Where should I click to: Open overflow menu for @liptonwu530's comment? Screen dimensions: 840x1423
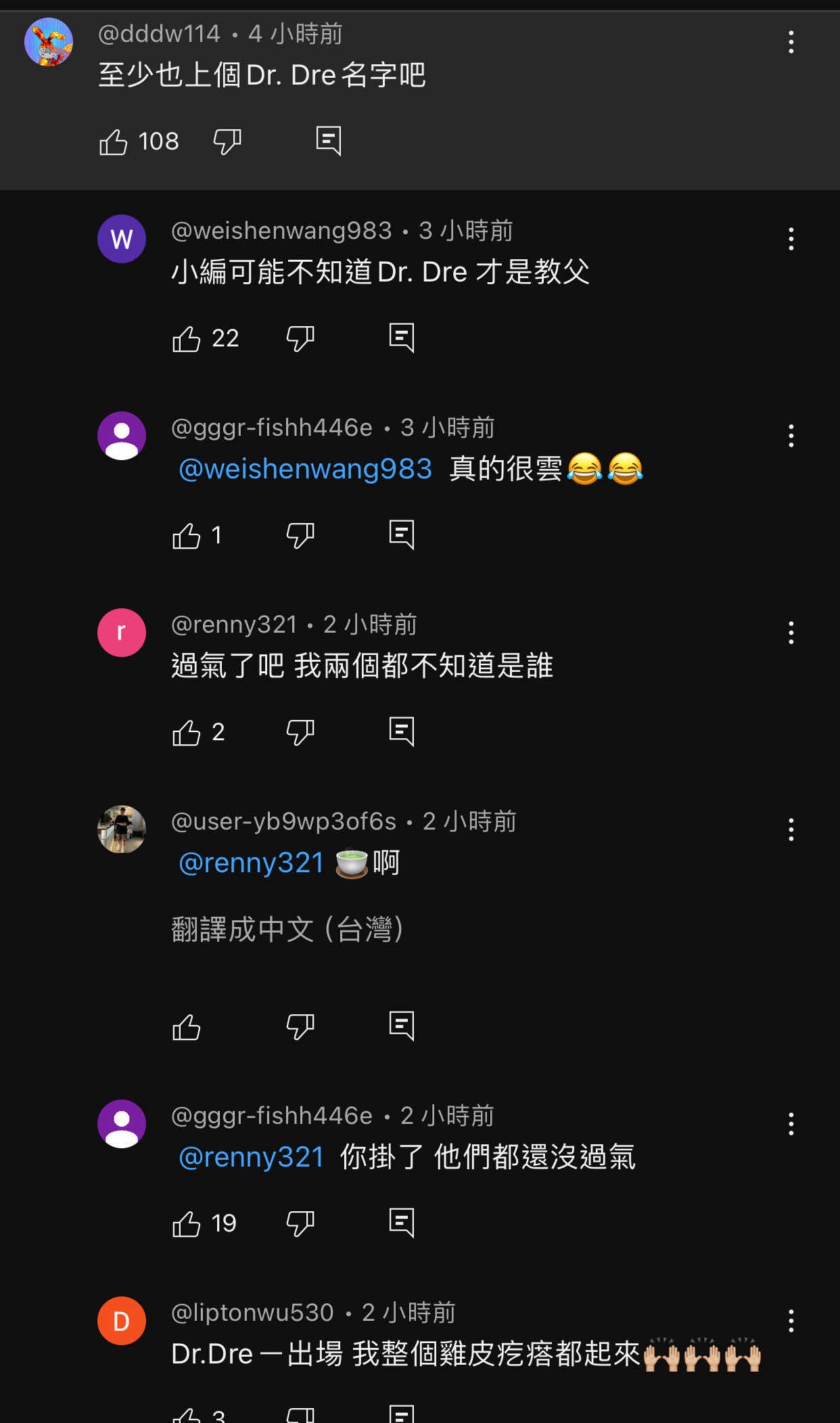[791, 1321]
